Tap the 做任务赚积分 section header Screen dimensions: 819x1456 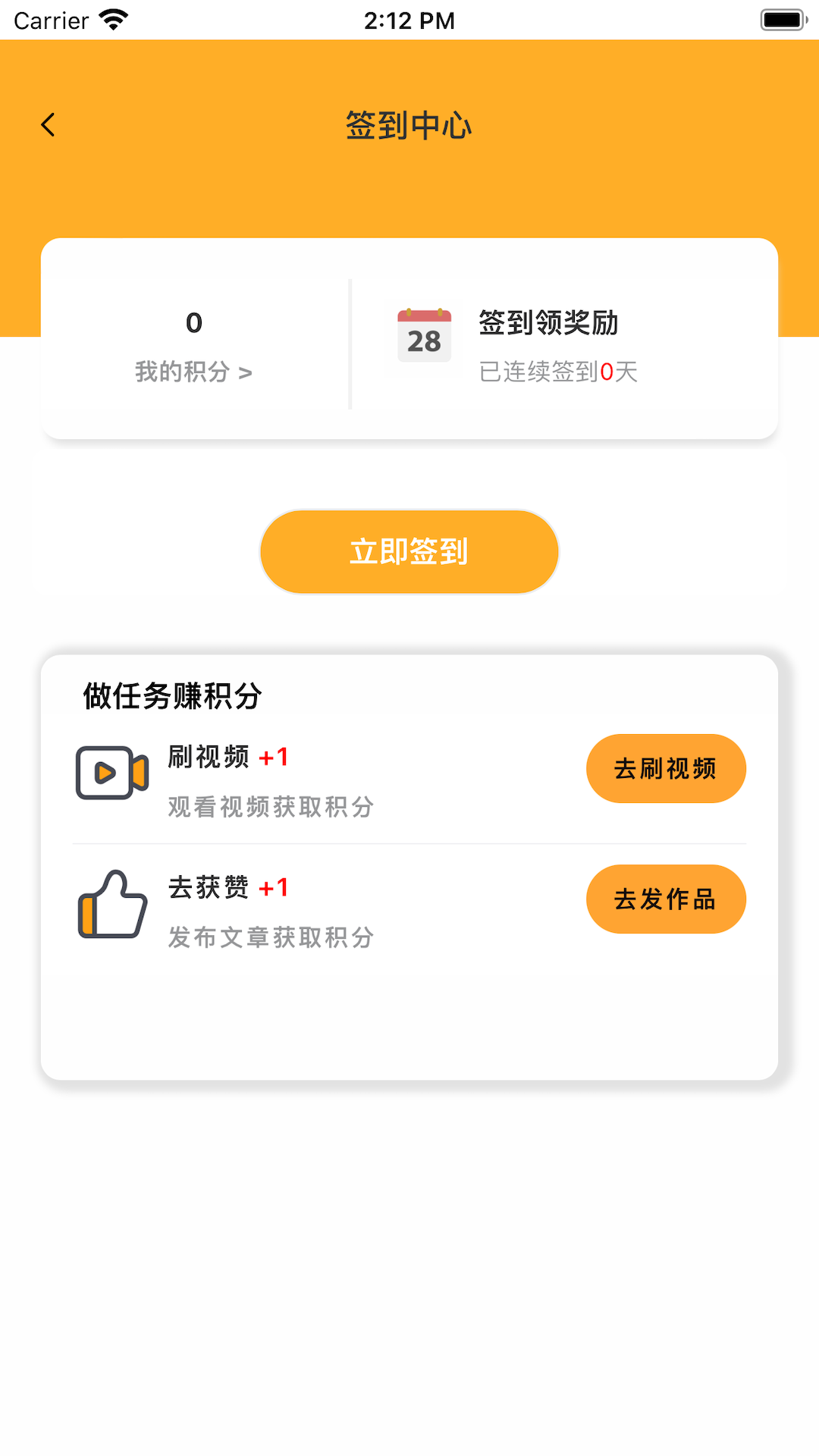pos(171,695)
